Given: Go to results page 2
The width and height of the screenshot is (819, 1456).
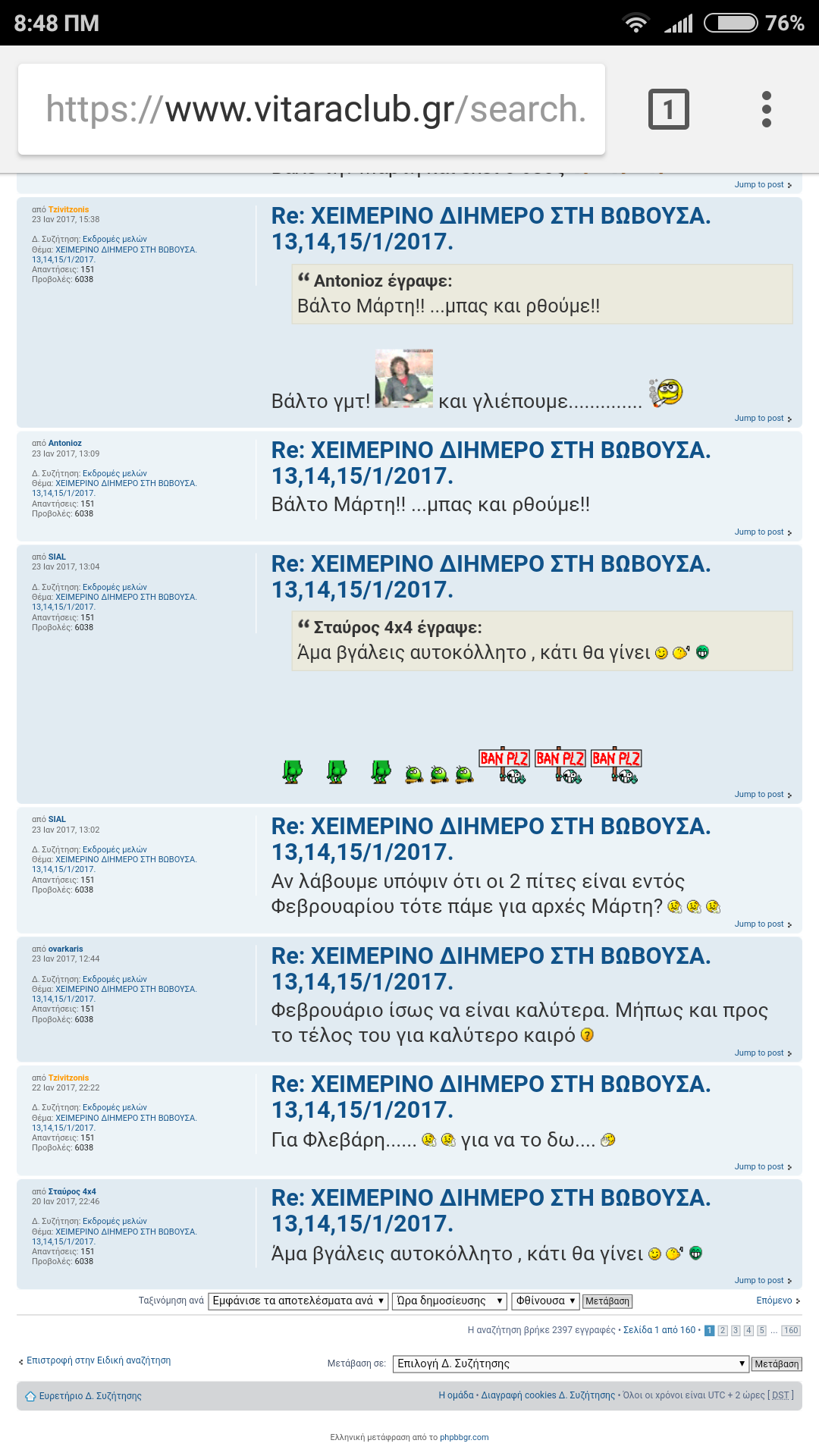Looking at the screenshot, I should click(x=723, y=1330).
